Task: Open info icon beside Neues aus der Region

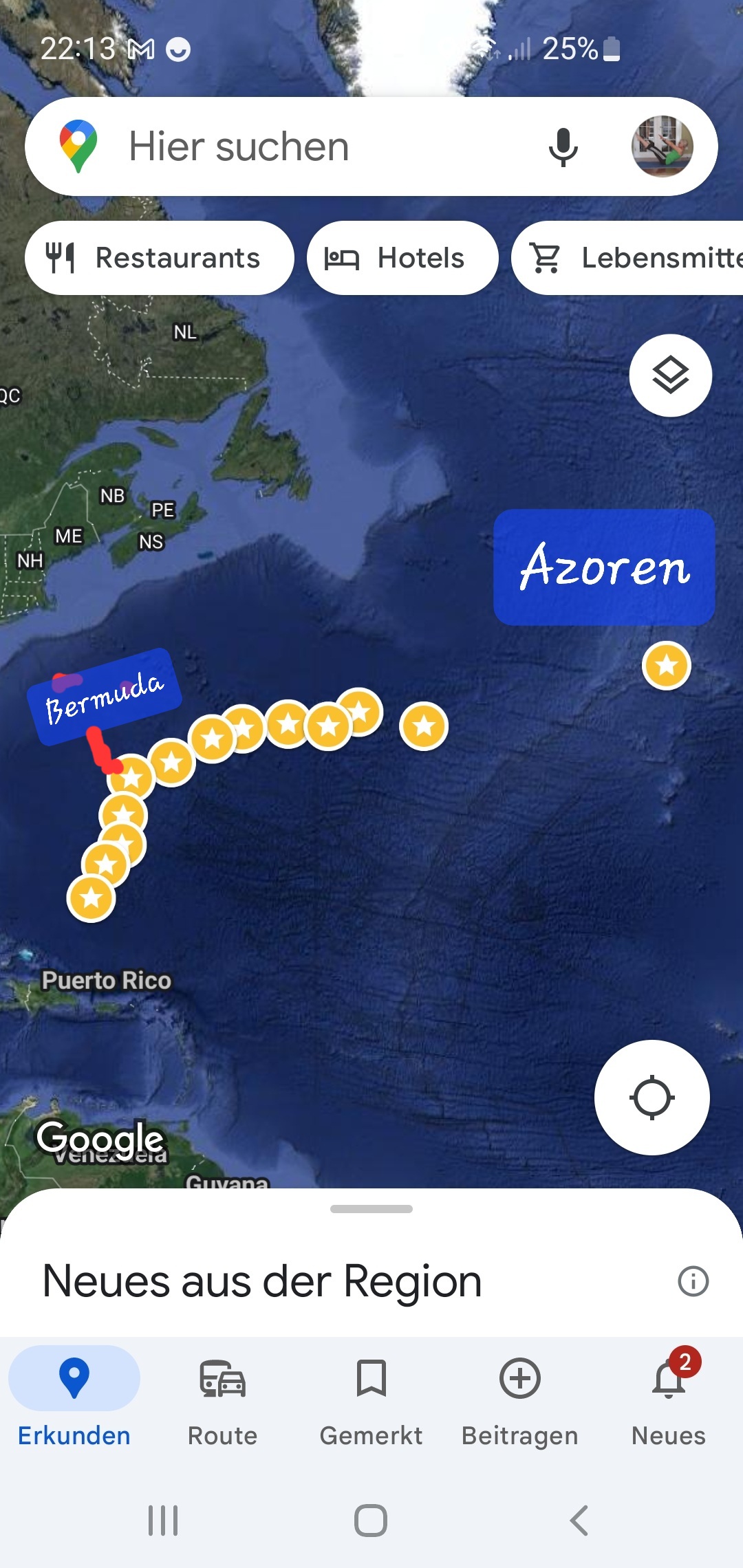Action: tap(693, 1281)
